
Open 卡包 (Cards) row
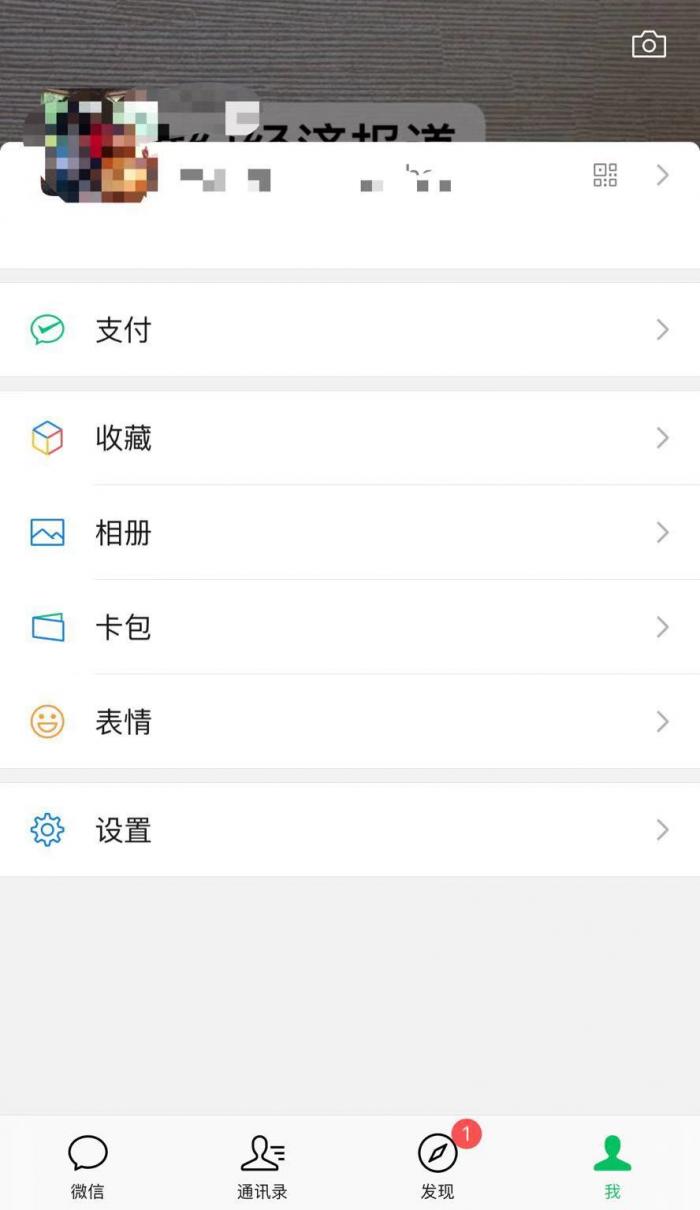[350, 627]
